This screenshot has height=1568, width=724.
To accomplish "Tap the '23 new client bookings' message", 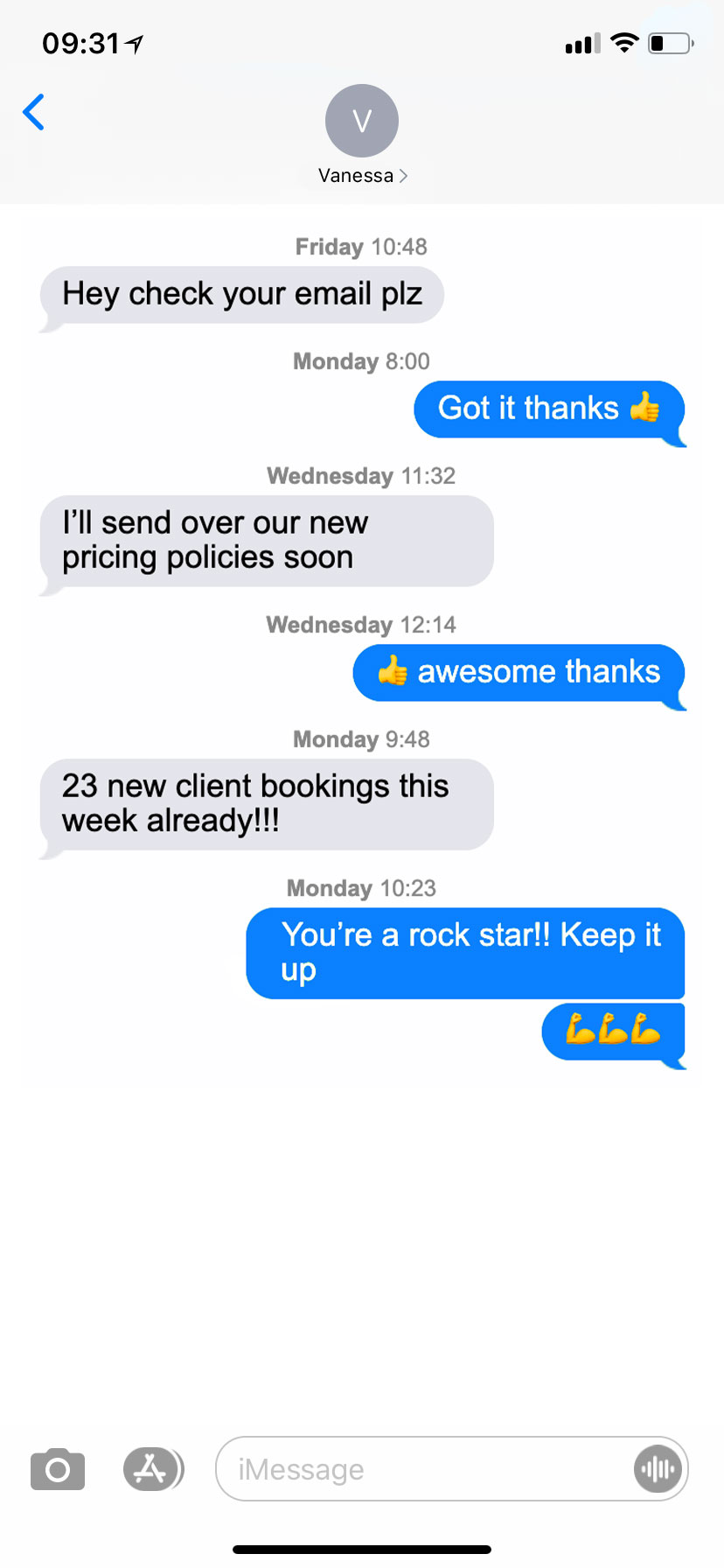I will 265,803.
